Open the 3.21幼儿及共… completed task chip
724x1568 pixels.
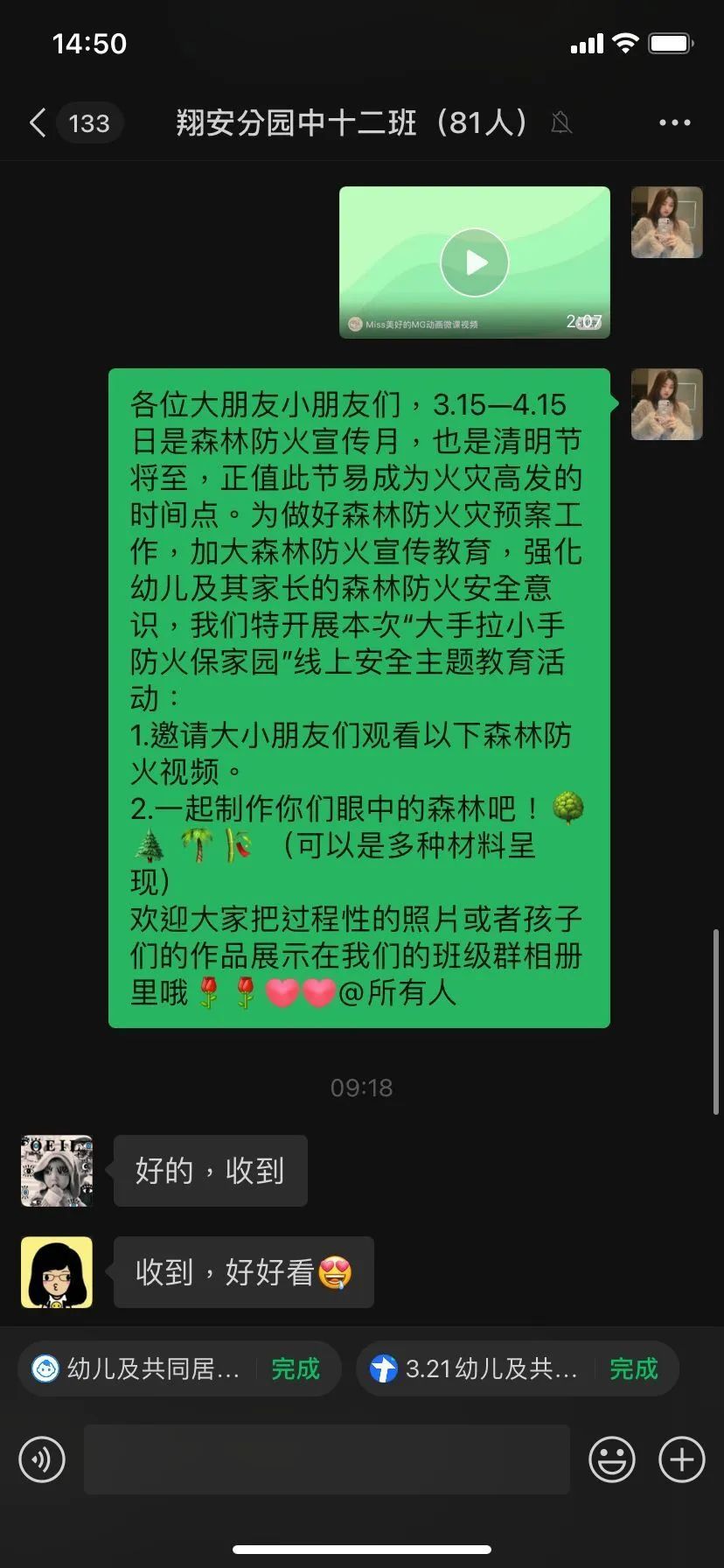[x=517, y=1368]
